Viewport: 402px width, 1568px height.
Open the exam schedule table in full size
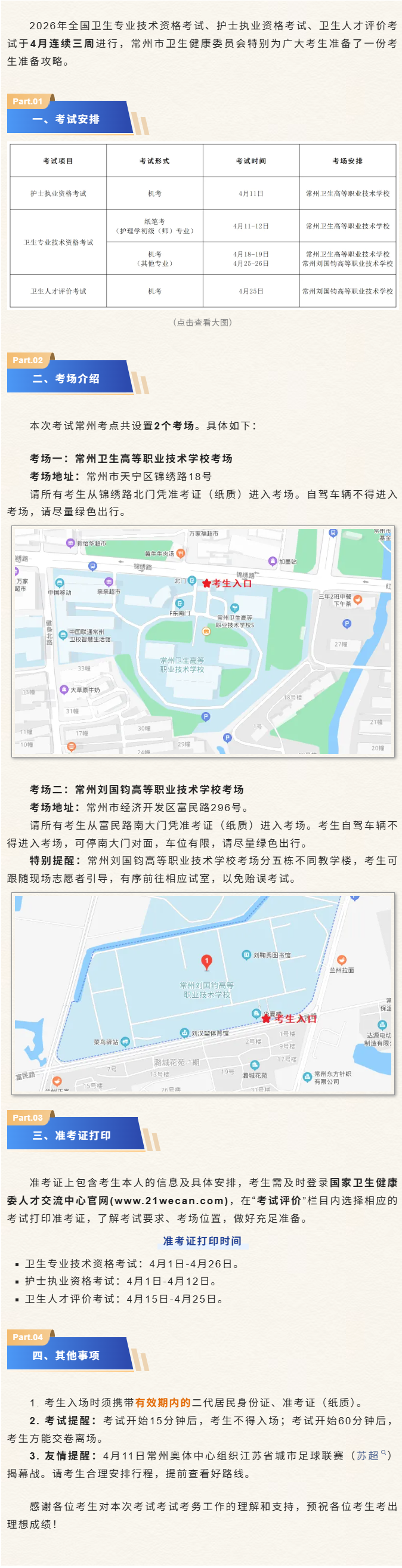202,226
